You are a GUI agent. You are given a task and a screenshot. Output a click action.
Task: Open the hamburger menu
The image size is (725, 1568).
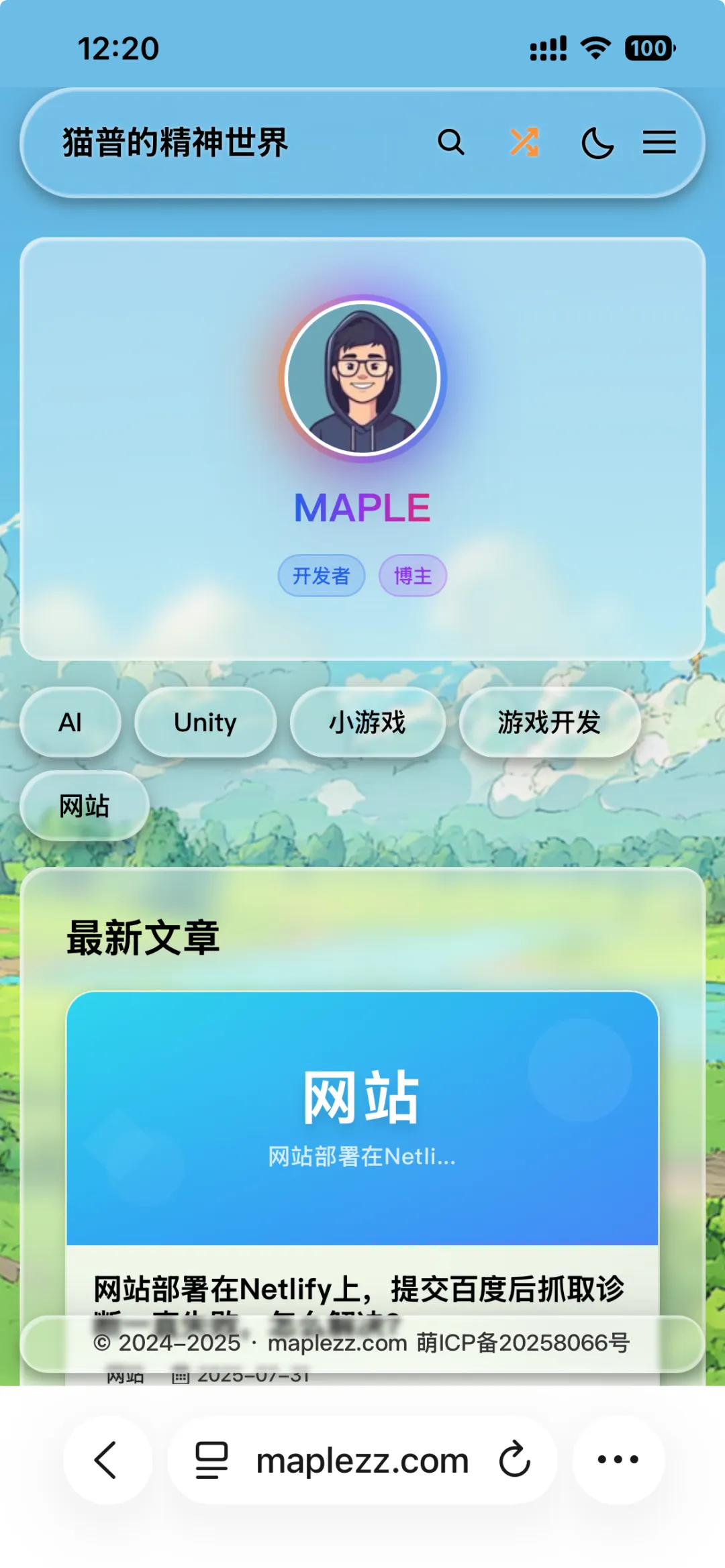(659, 142)
